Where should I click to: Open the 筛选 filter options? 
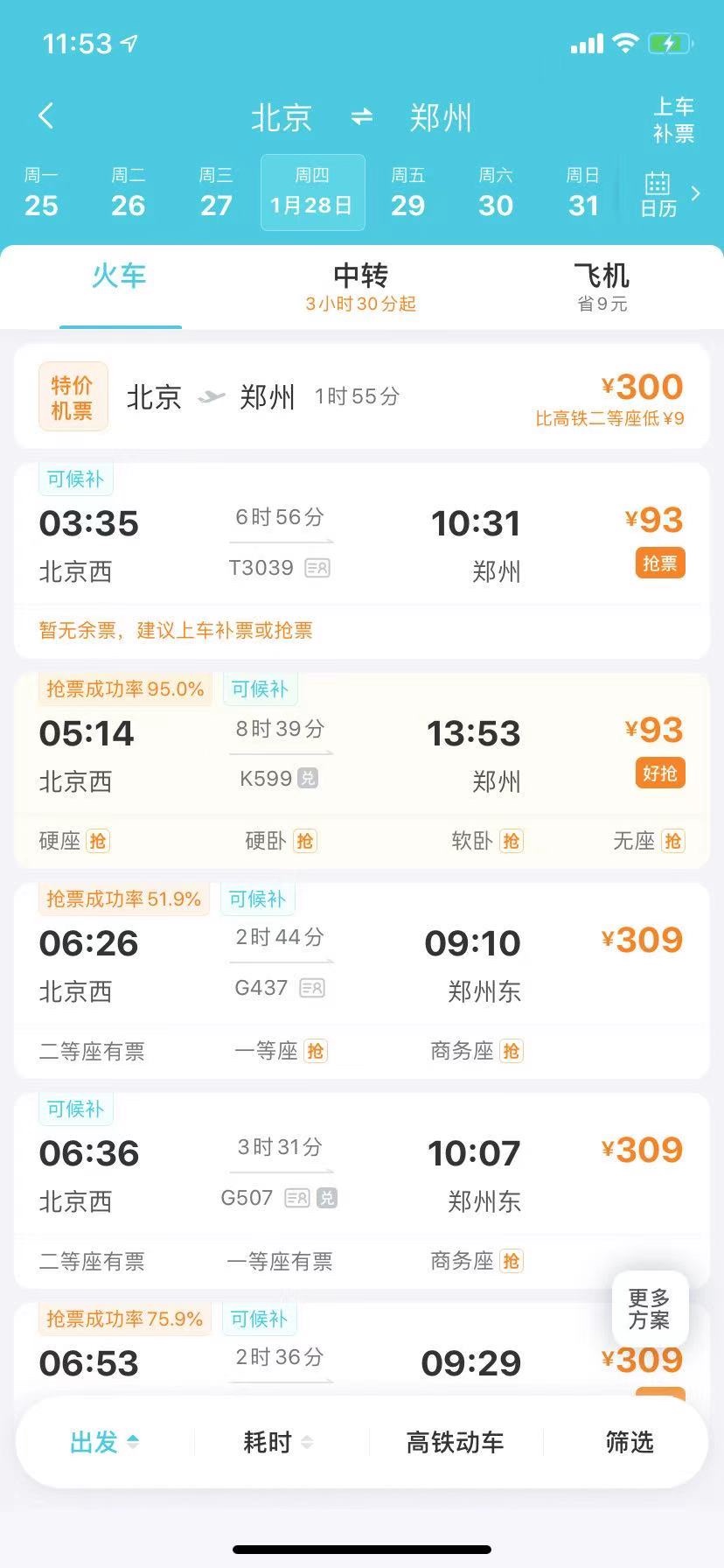630,1442
